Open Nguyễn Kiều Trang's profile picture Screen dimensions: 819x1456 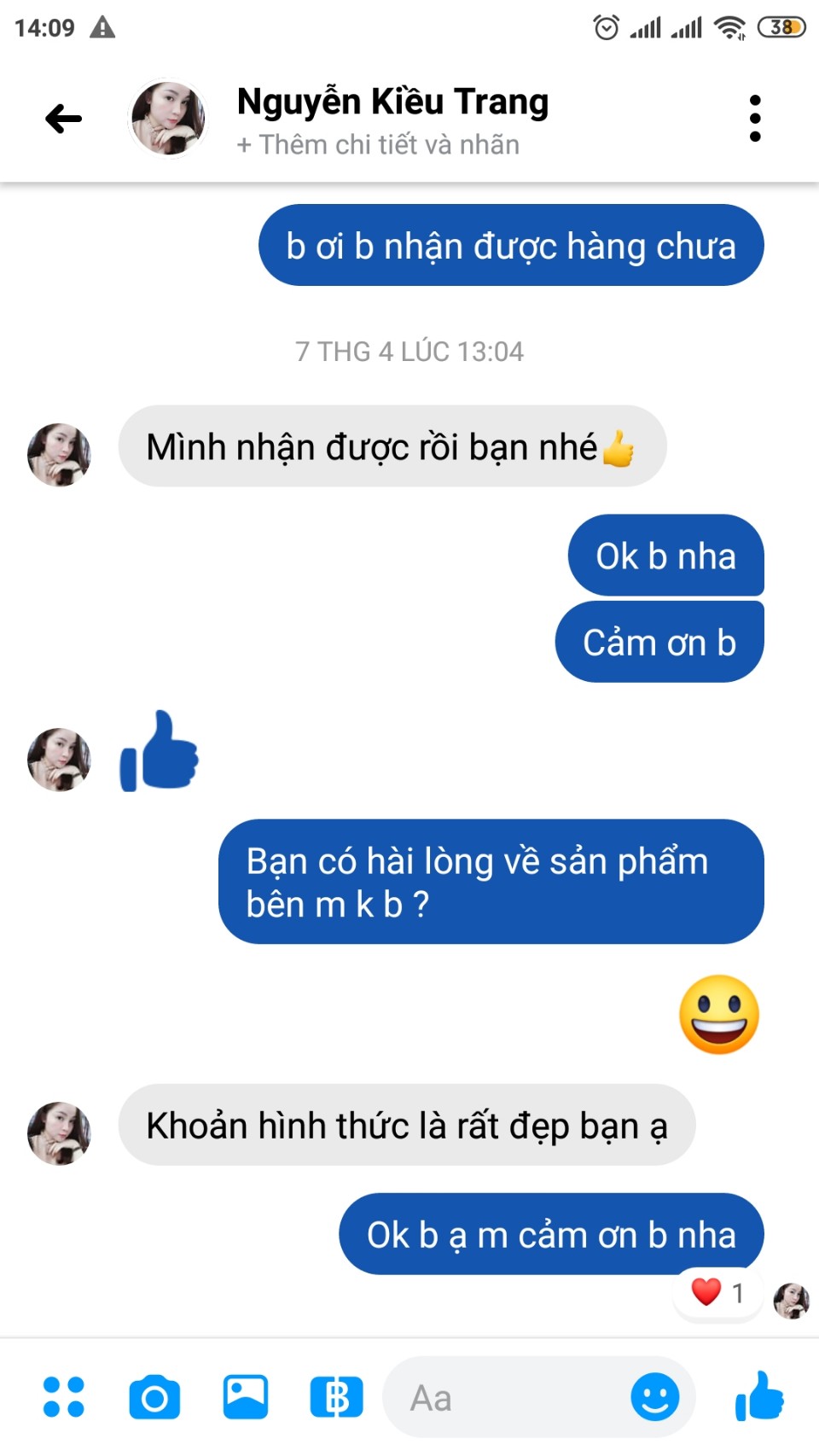coord(167,119)
